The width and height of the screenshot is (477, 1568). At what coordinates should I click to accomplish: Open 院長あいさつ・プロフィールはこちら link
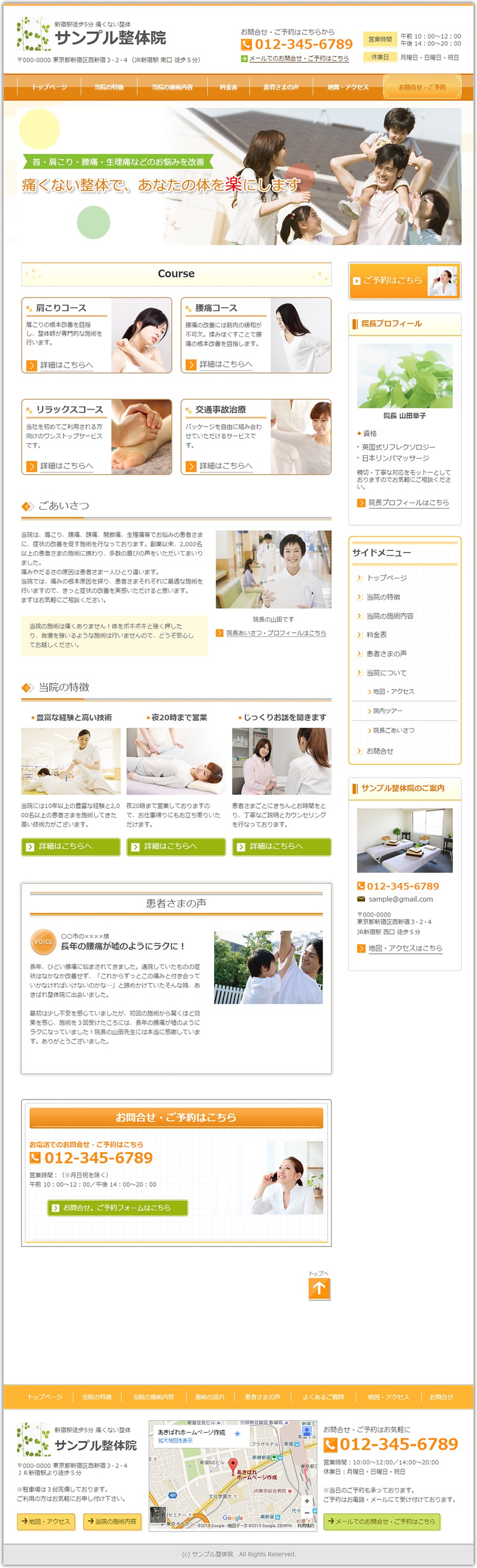[275, 633]
